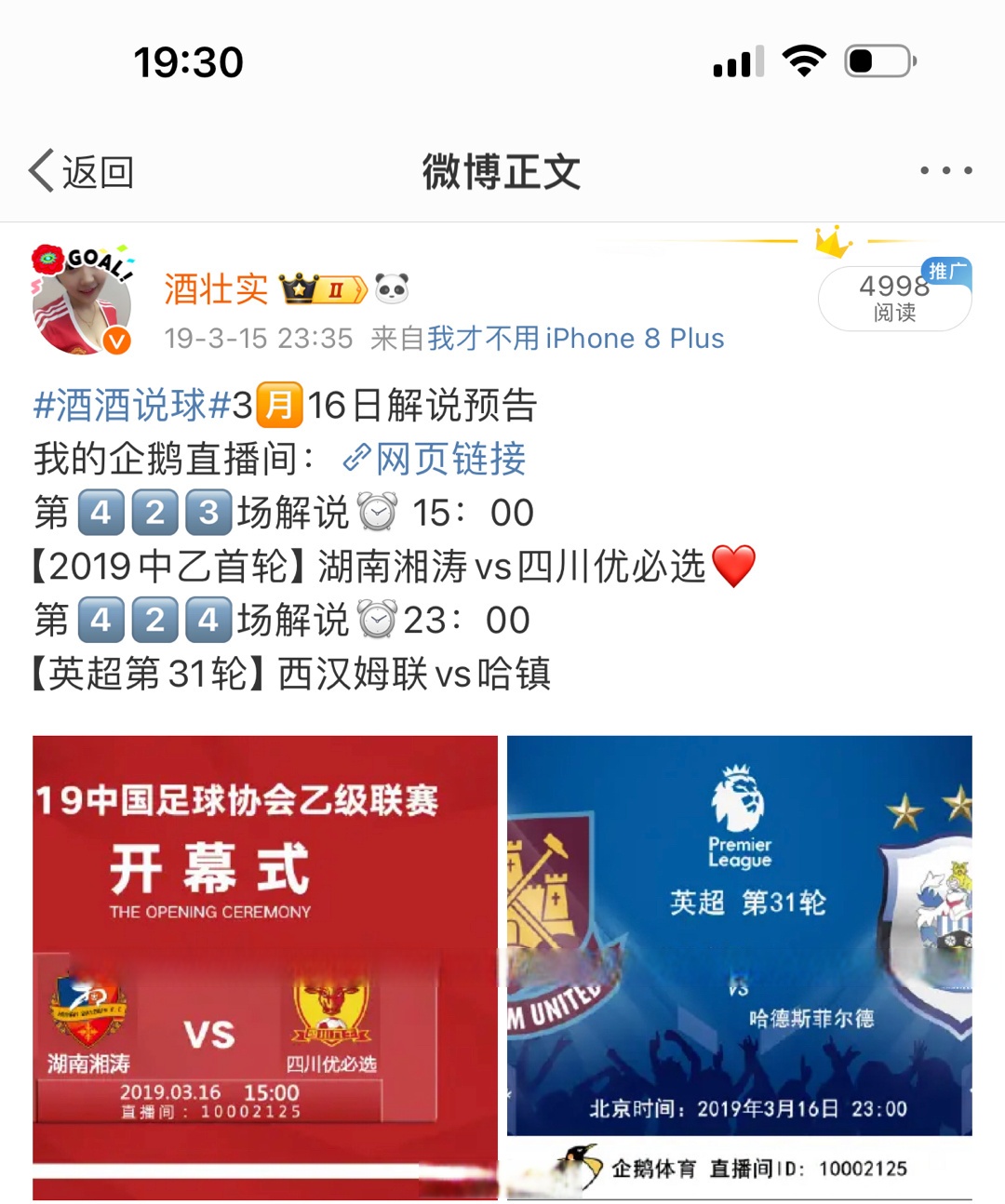Open the username 酒壮实
This screenshot has height=1204, width=1005.
(x=216, y=289)
